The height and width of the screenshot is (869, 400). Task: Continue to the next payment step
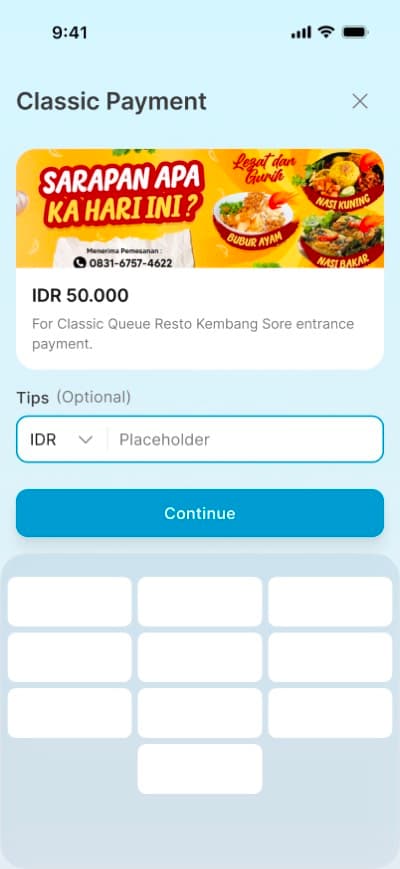[199, 513]
